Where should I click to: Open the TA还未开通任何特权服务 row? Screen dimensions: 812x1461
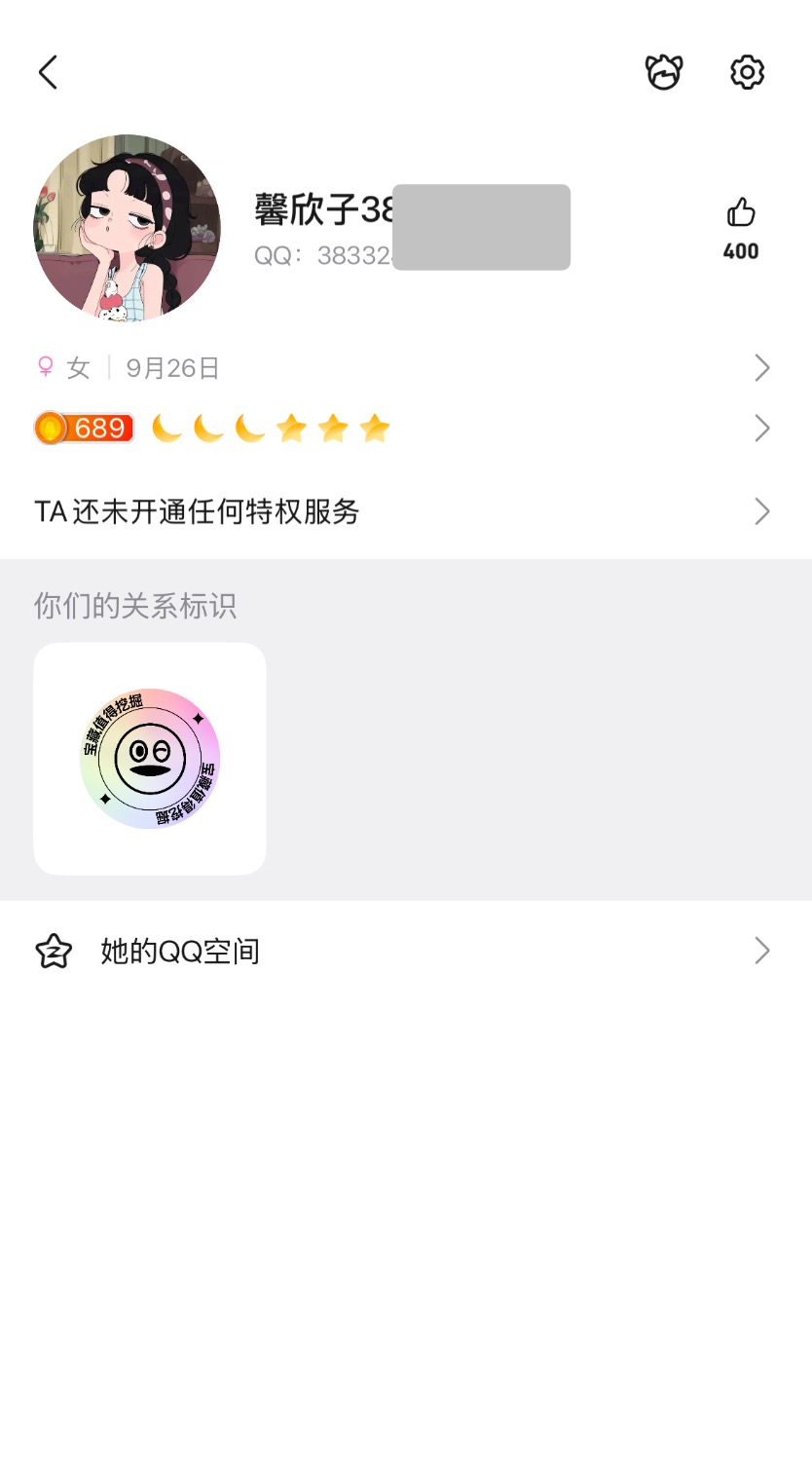404,511
